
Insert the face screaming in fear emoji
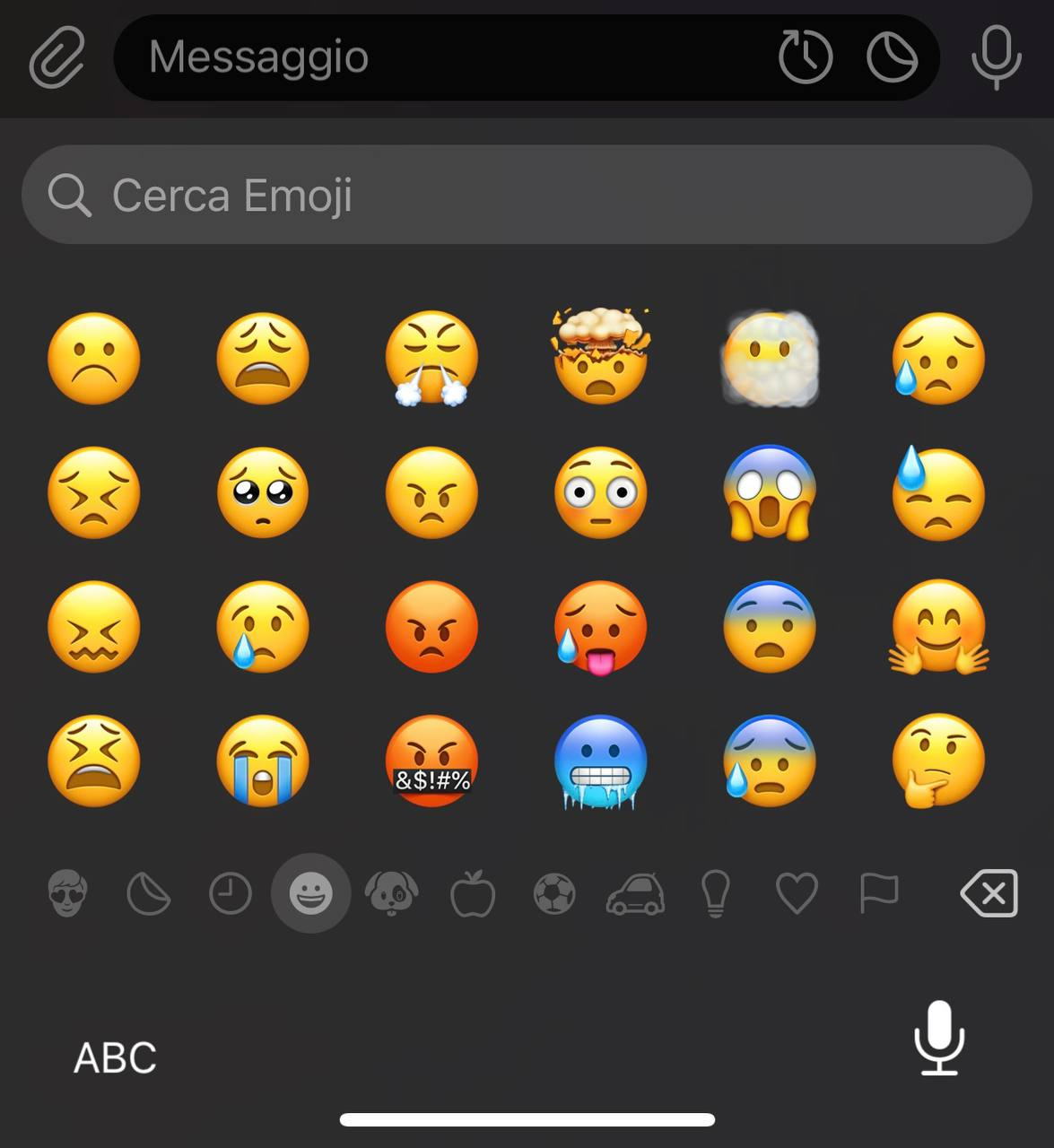770,492
